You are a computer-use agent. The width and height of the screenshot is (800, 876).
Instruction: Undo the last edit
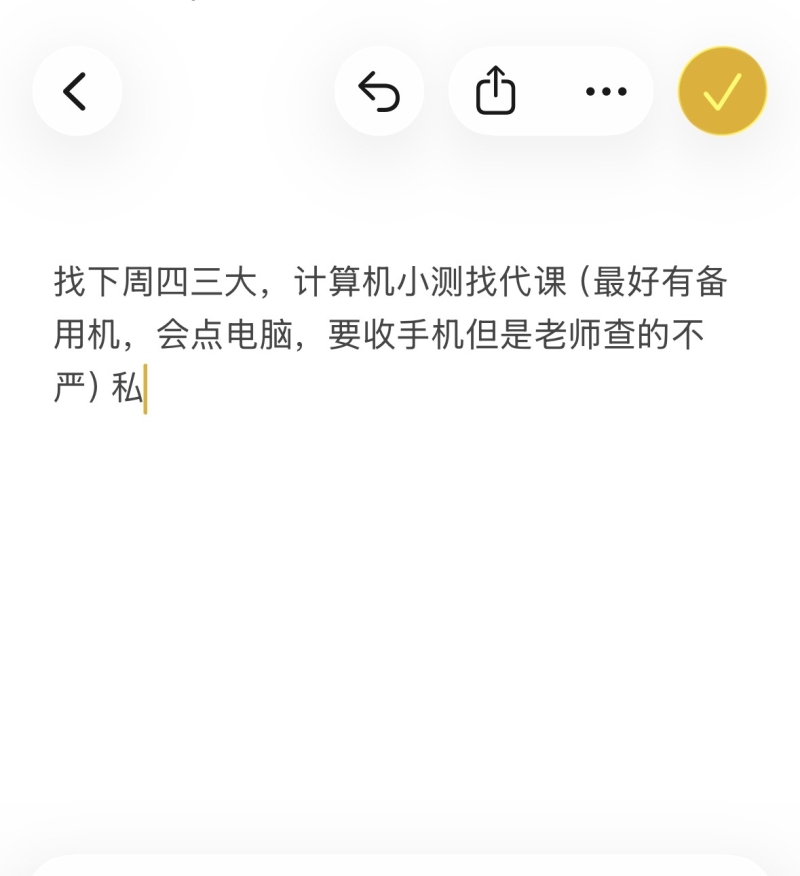click(x=379, y=91)
